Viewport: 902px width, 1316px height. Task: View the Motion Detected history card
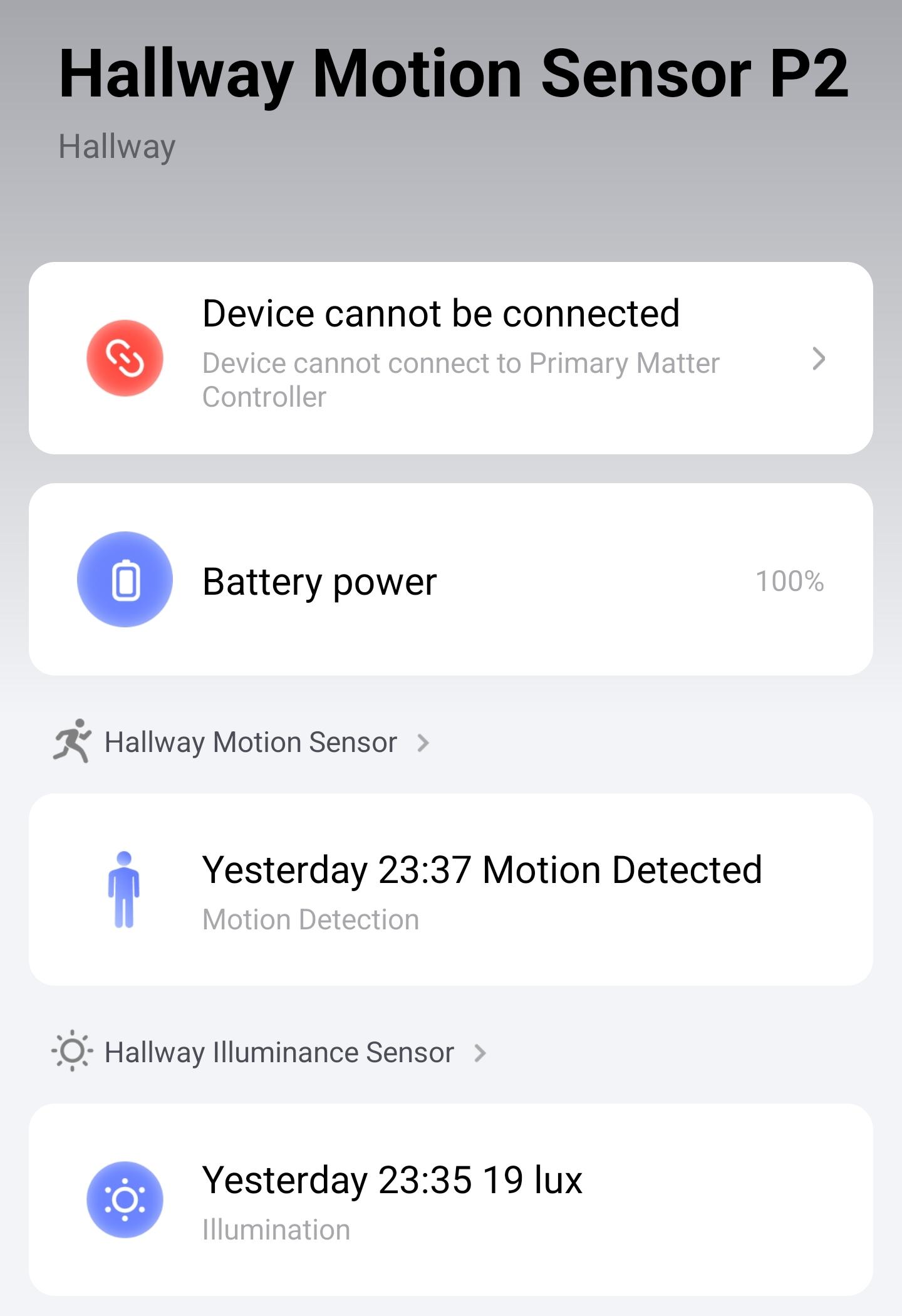[x=451, y=889]
